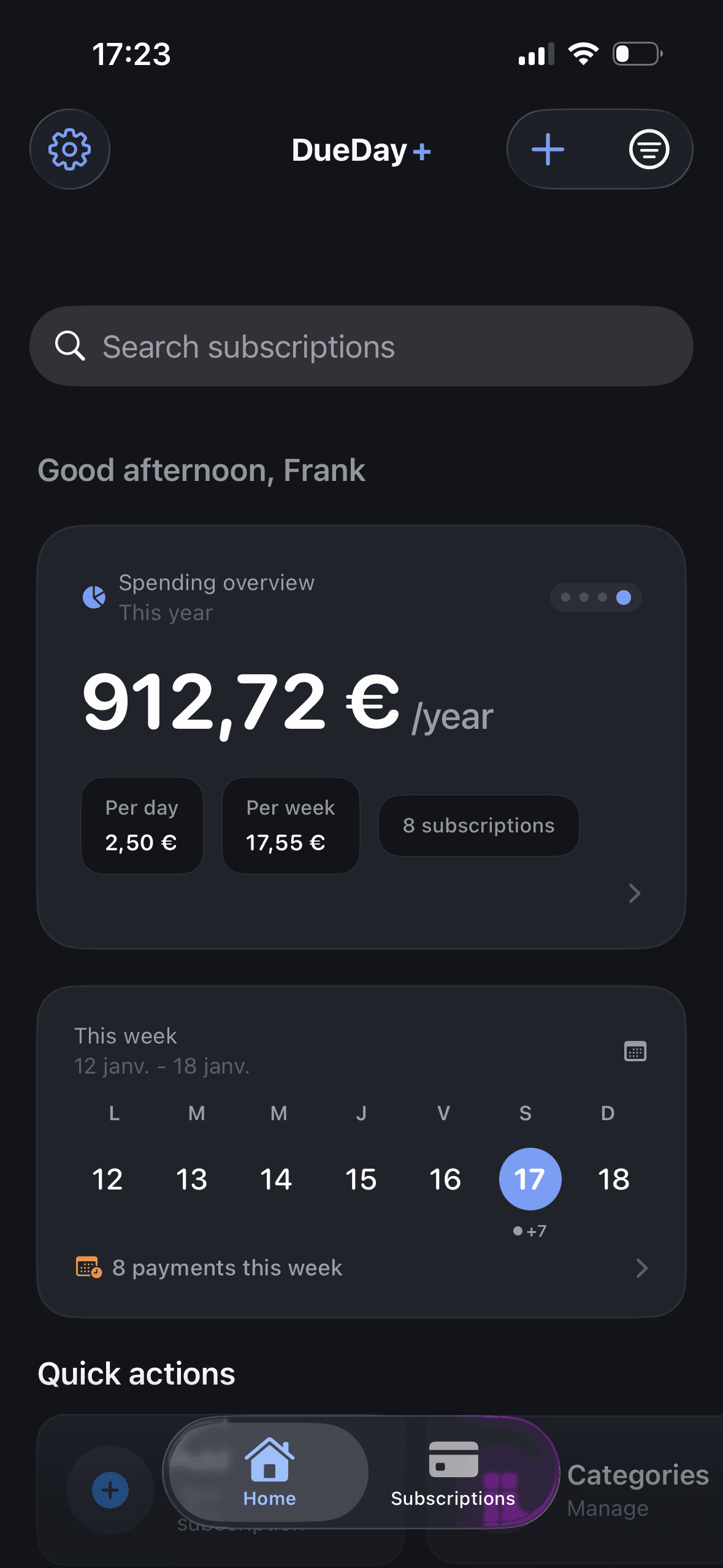
Task: Open the calendar view icon
Action: [x=635, y=1051]
